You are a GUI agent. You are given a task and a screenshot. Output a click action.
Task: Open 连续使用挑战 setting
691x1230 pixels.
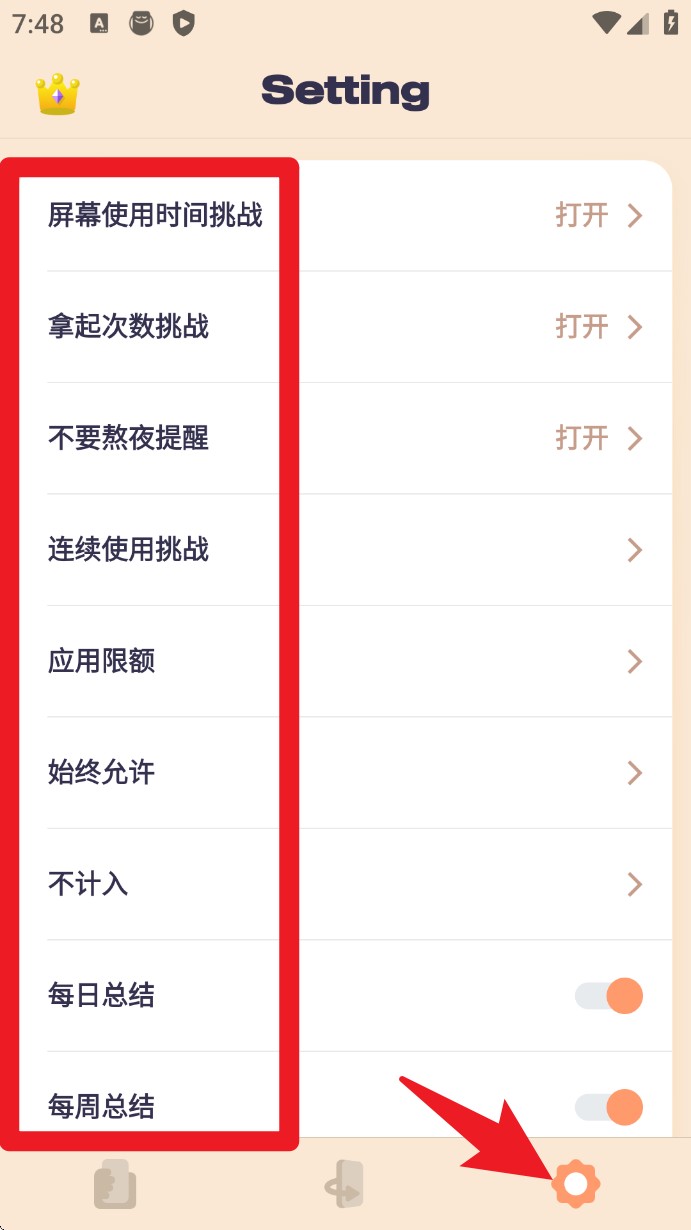[345, 550]
